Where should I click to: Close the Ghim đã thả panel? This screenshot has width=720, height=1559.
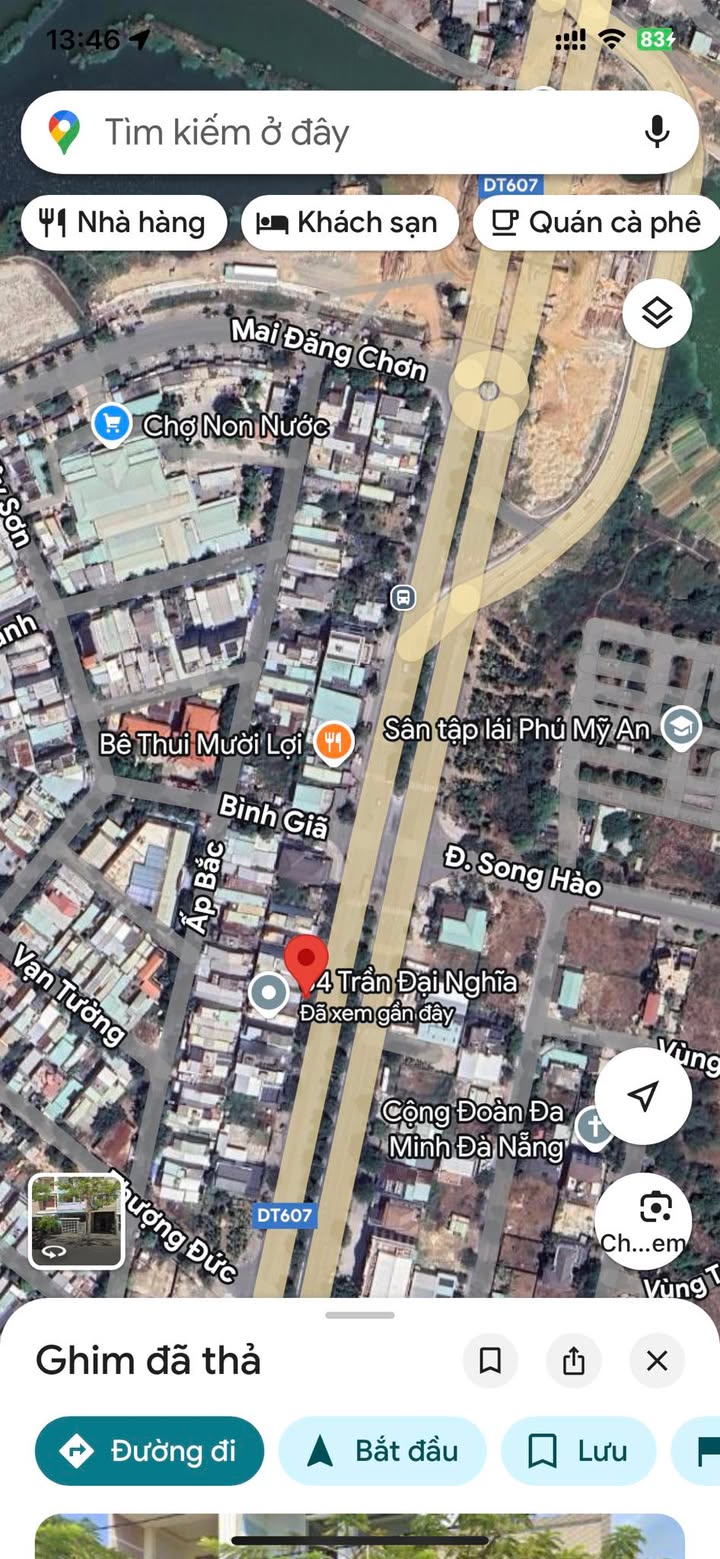point(657,1361)
